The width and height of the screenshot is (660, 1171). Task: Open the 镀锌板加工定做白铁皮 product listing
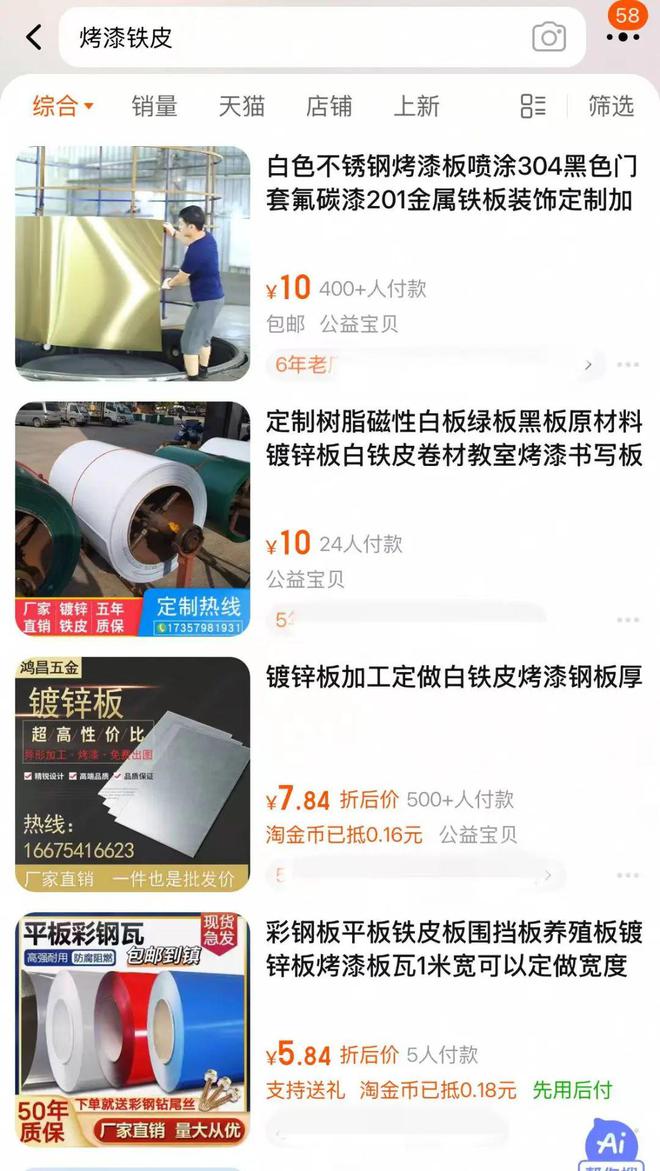click(x=453, y=677)
